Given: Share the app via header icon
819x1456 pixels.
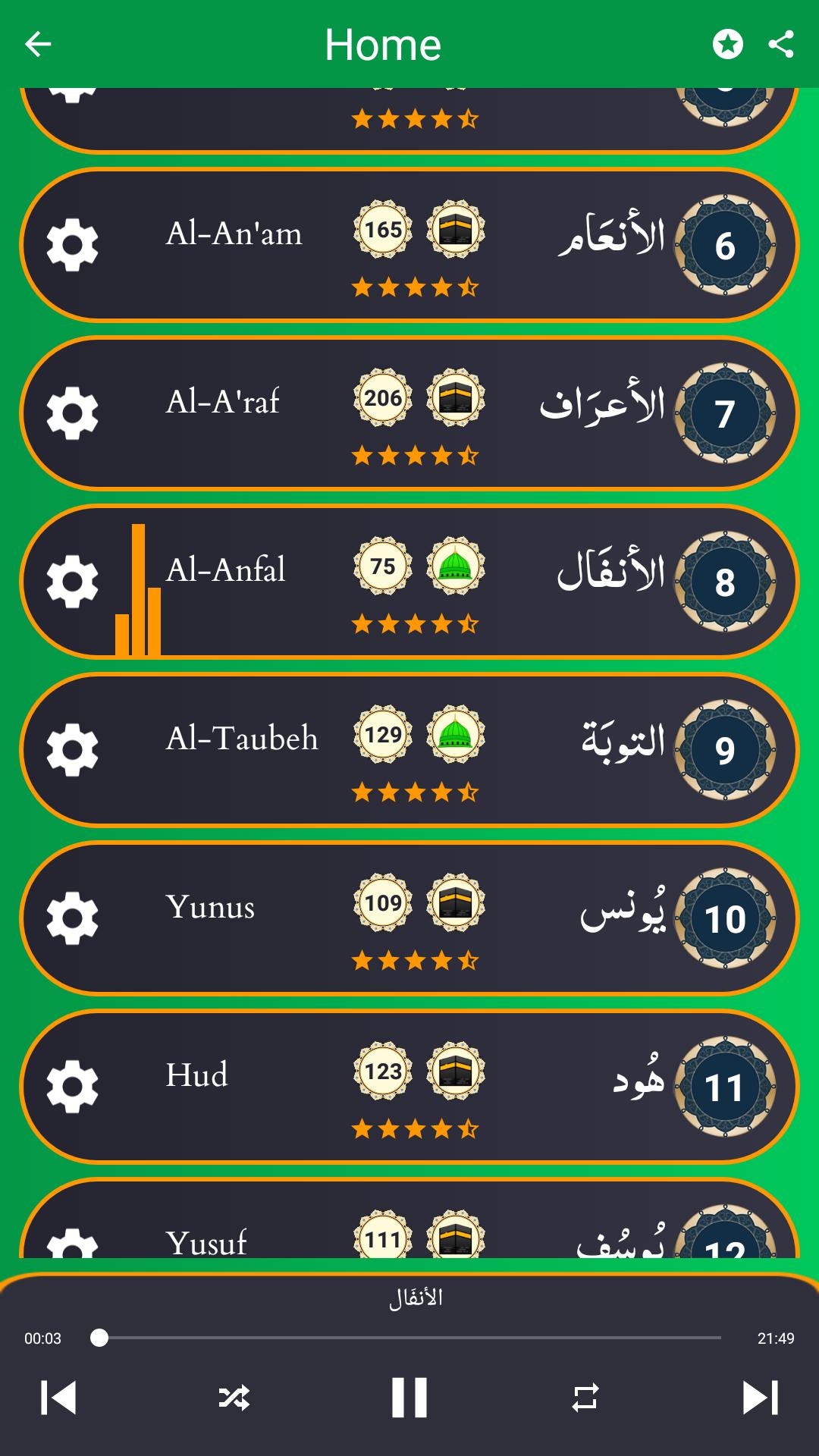Looking at the screenshot, I should click(781, 44).
